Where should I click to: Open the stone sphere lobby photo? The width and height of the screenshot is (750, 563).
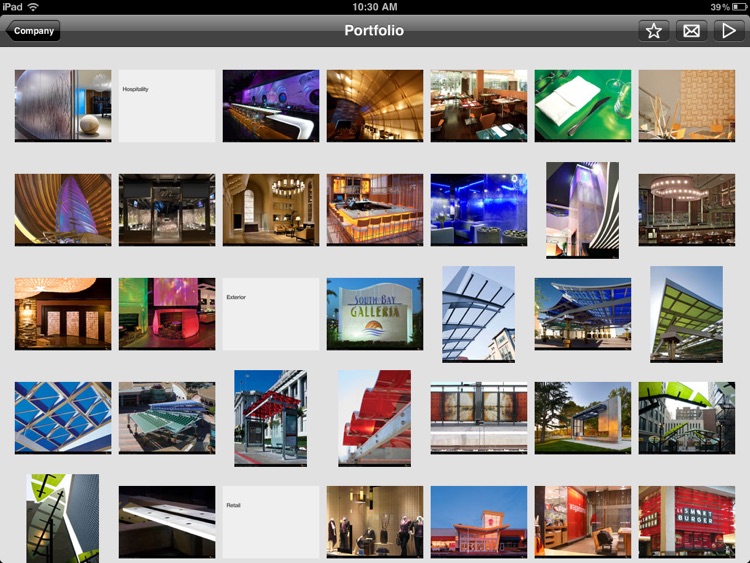coord(63,105)
